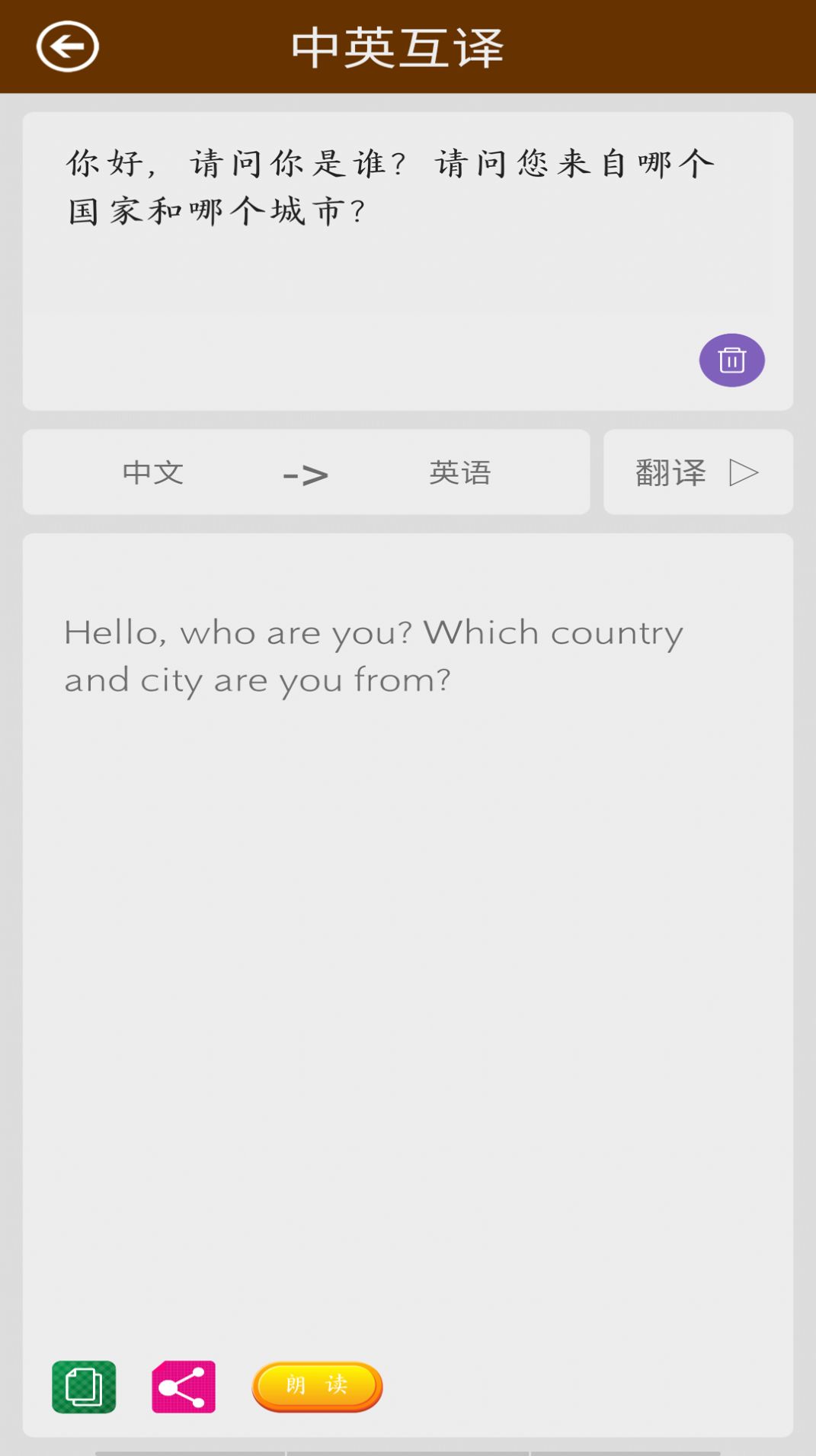Tap the delete/trash icon to clear input text
This screenshot has width=816, height=1456.
coord(731,359)
